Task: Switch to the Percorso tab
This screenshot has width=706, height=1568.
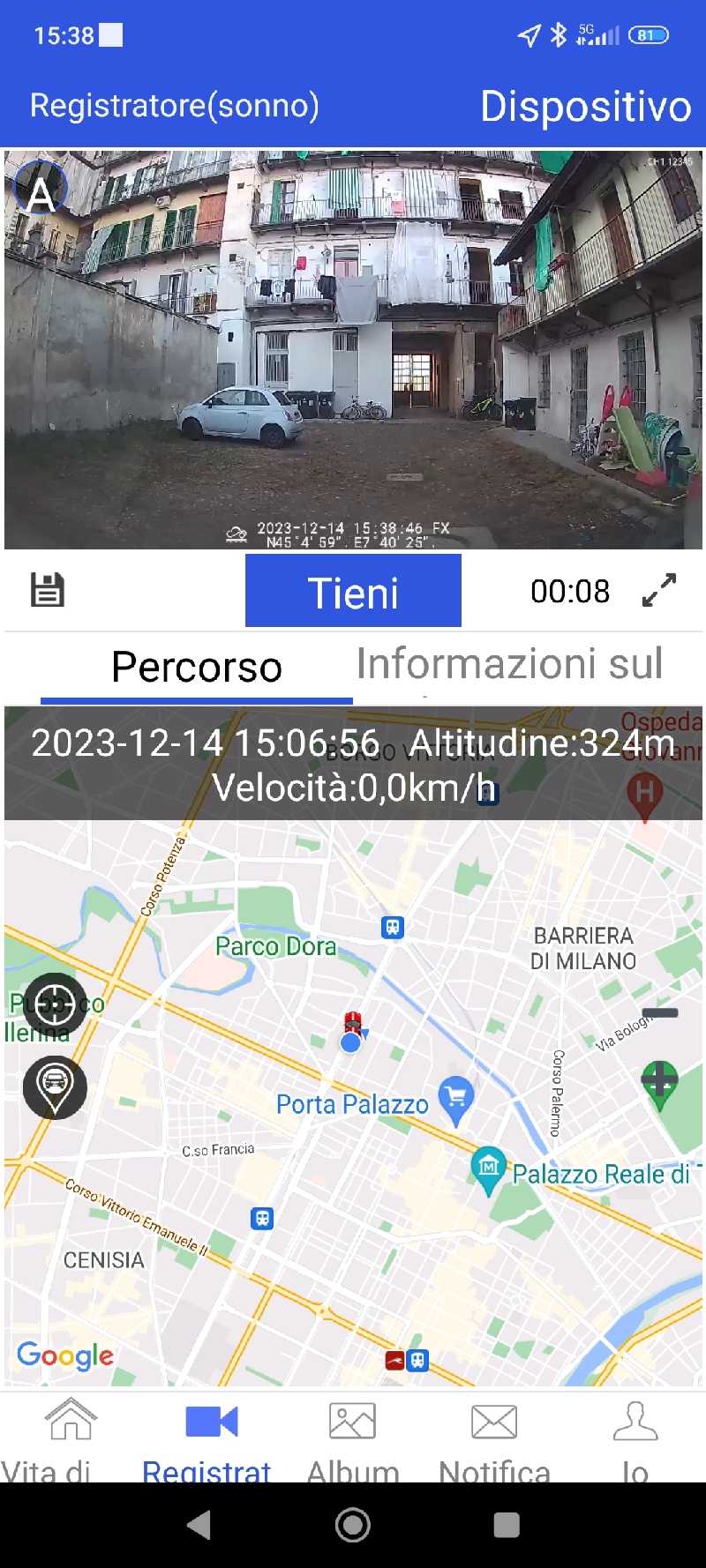Action: click(x=197, y=667)
